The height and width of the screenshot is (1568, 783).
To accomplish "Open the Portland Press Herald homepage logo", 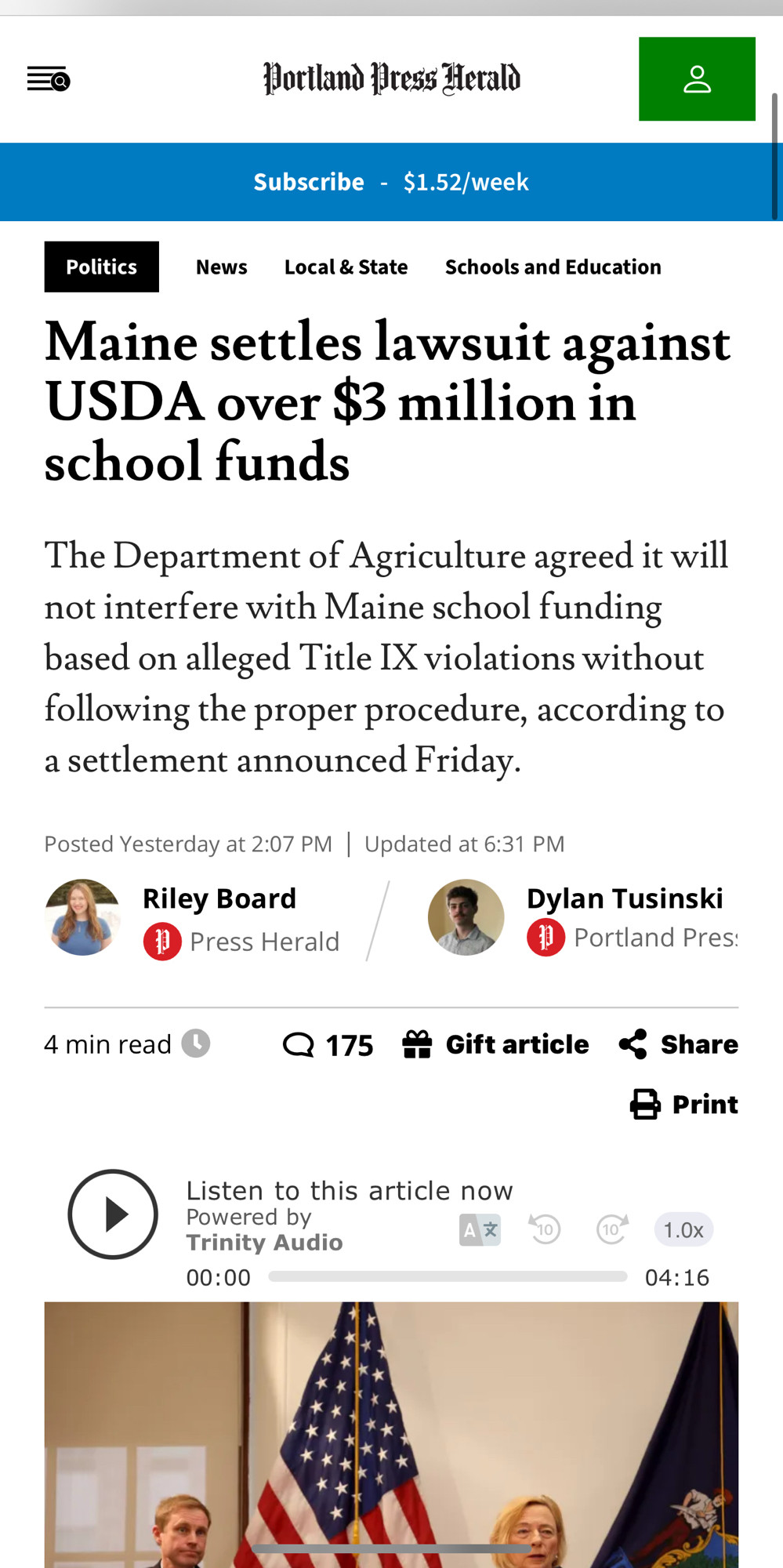I will pyautogui.click(x=391, y=78).
